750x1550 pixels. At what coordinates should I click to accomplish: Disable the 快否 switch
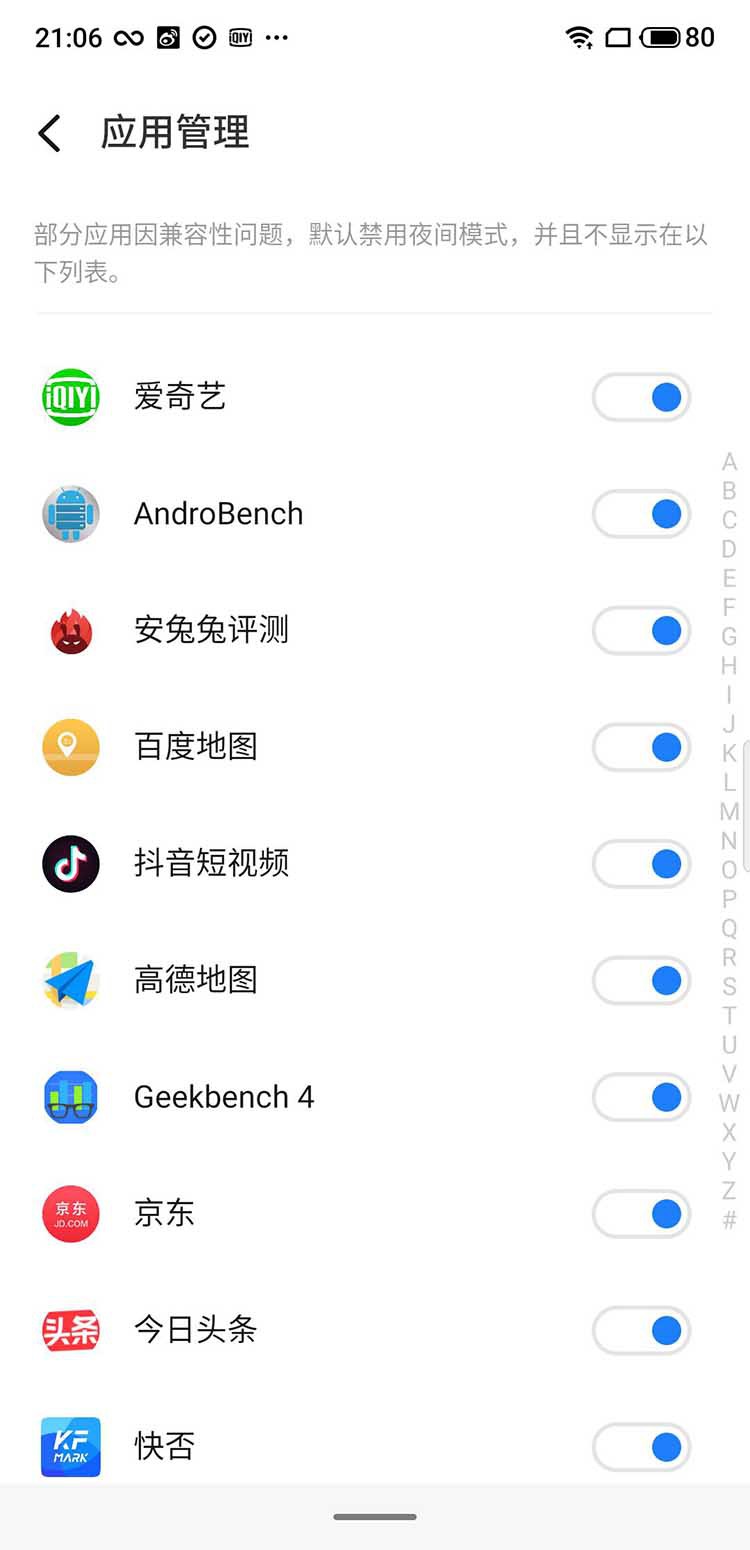tap(641, 1447)
